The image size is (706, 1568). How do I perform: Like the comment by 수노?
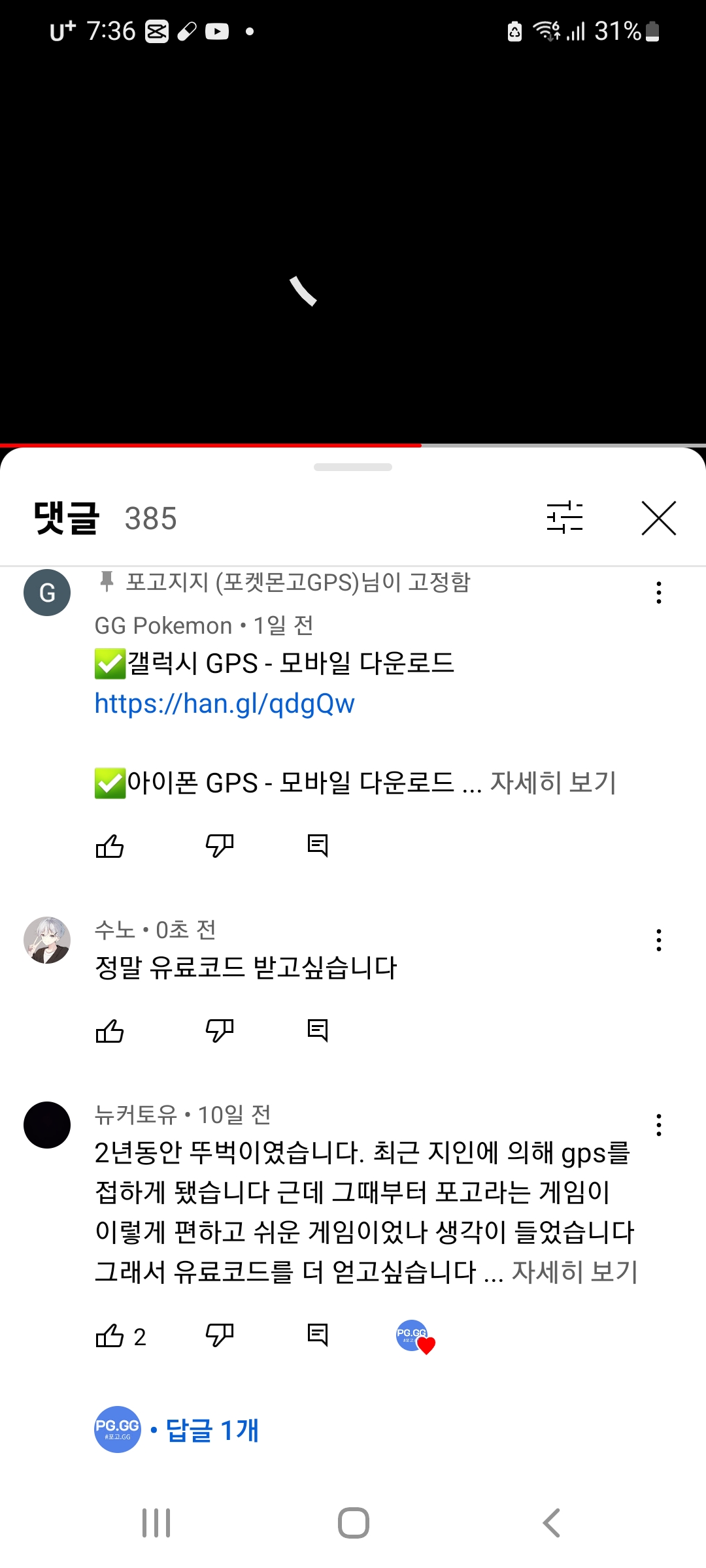tap(110, 1031)
